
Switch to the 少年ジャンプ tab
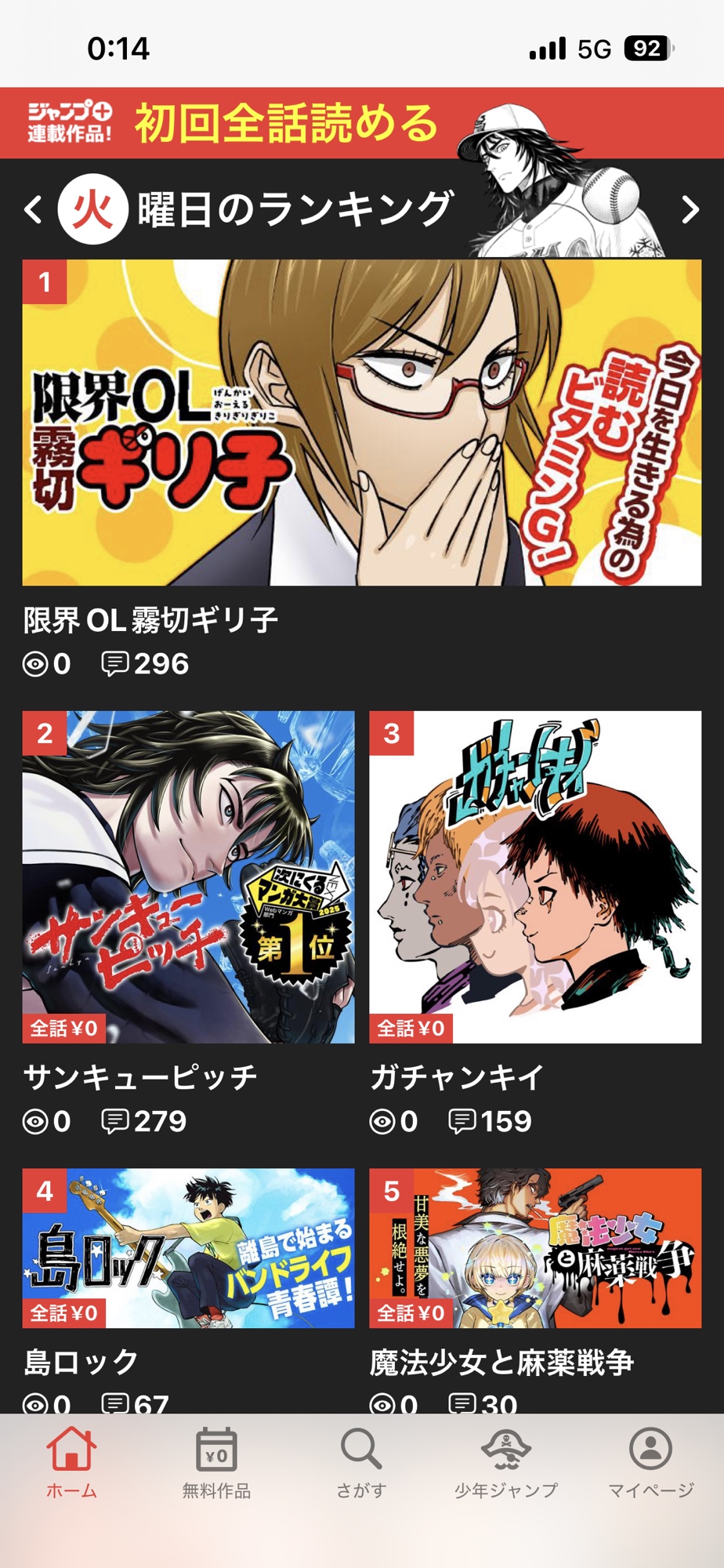pos(506,1463)
